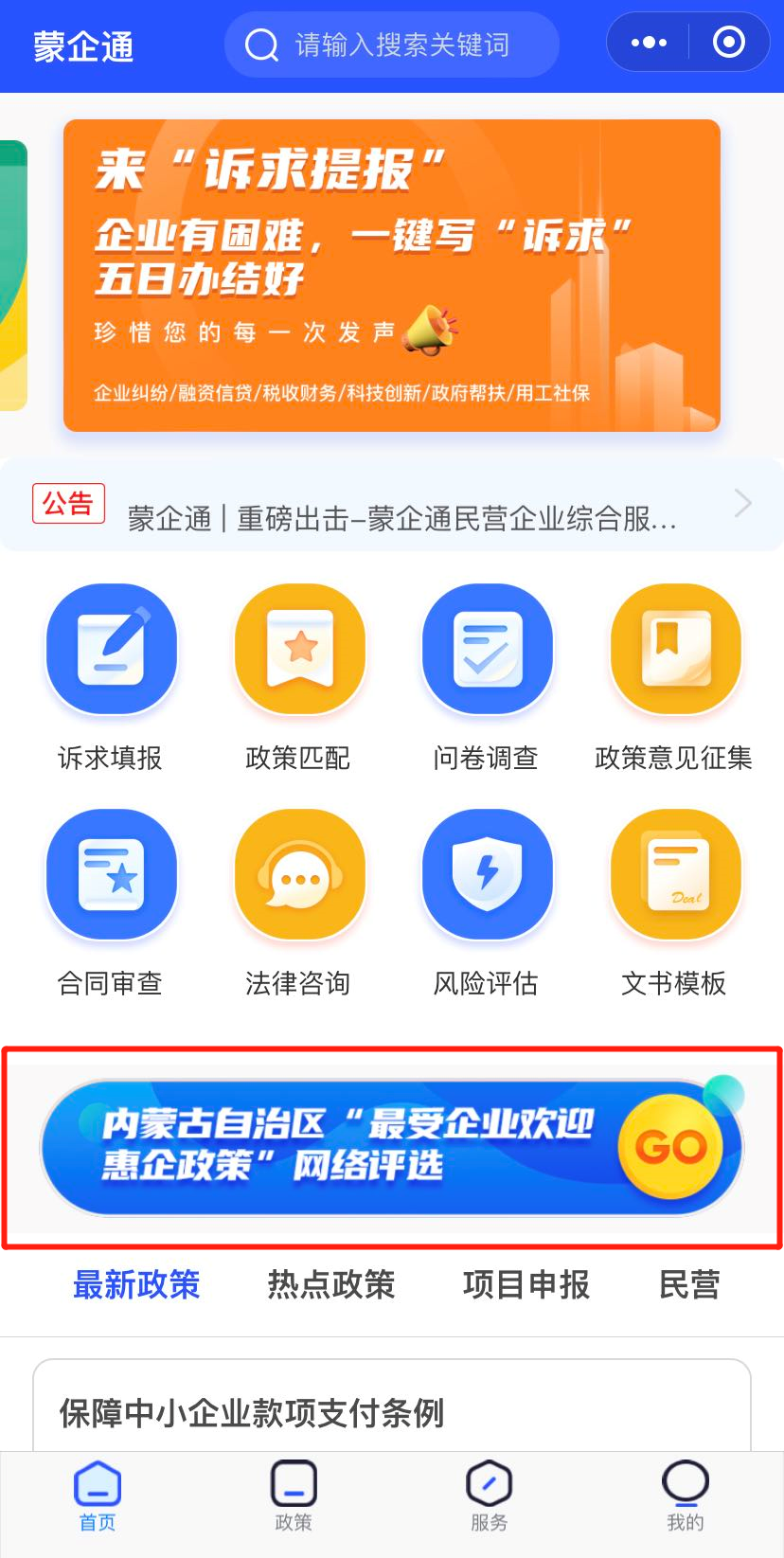Close the mini program with the circle icon

728,43
